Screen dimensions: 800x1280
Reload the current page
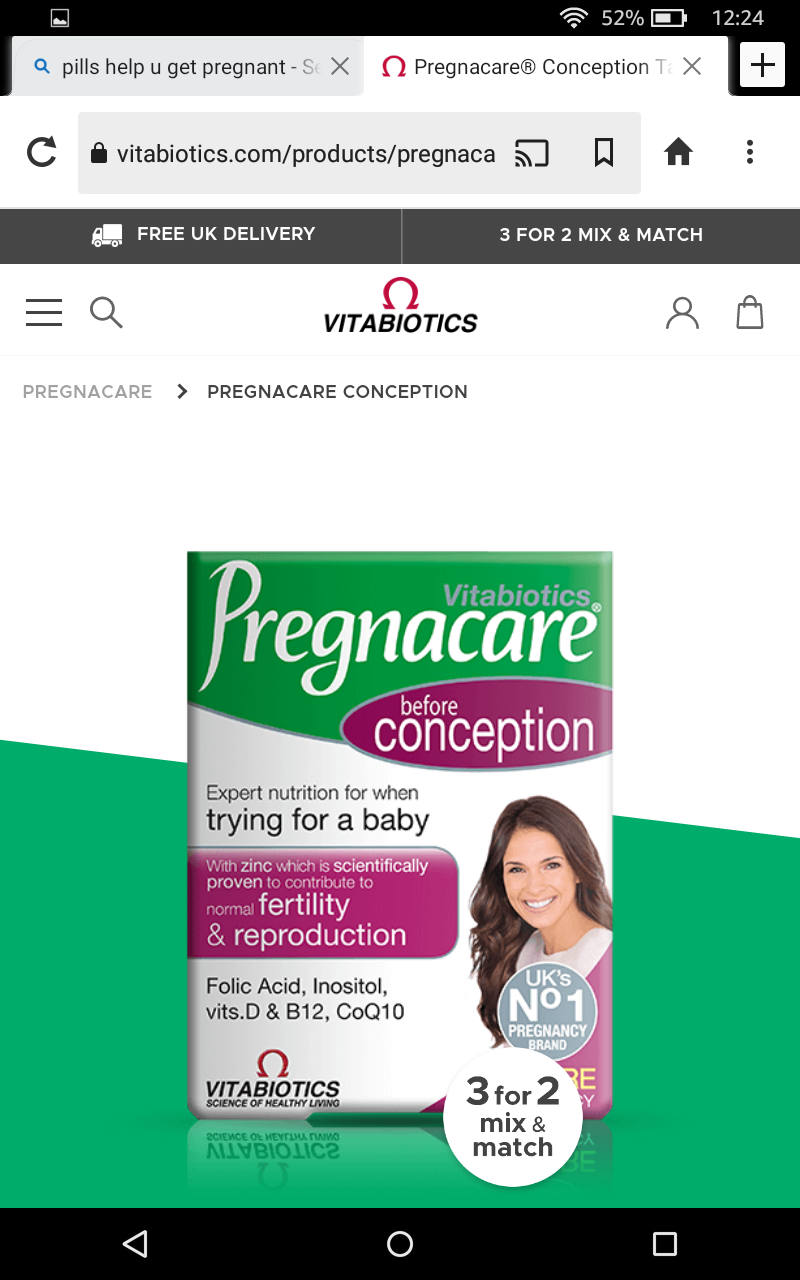pyautogui.click(x=41, y=153)
